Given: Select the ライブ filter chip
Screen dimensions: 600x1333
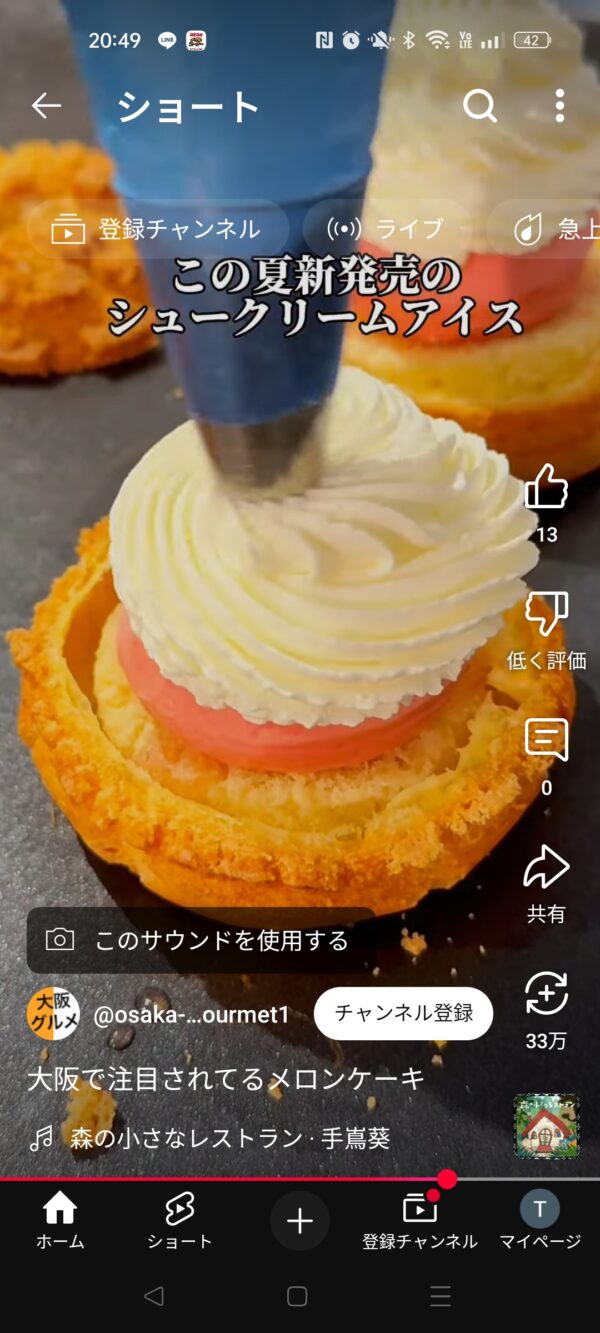Looking at the screenshot, I should point(386,229).
